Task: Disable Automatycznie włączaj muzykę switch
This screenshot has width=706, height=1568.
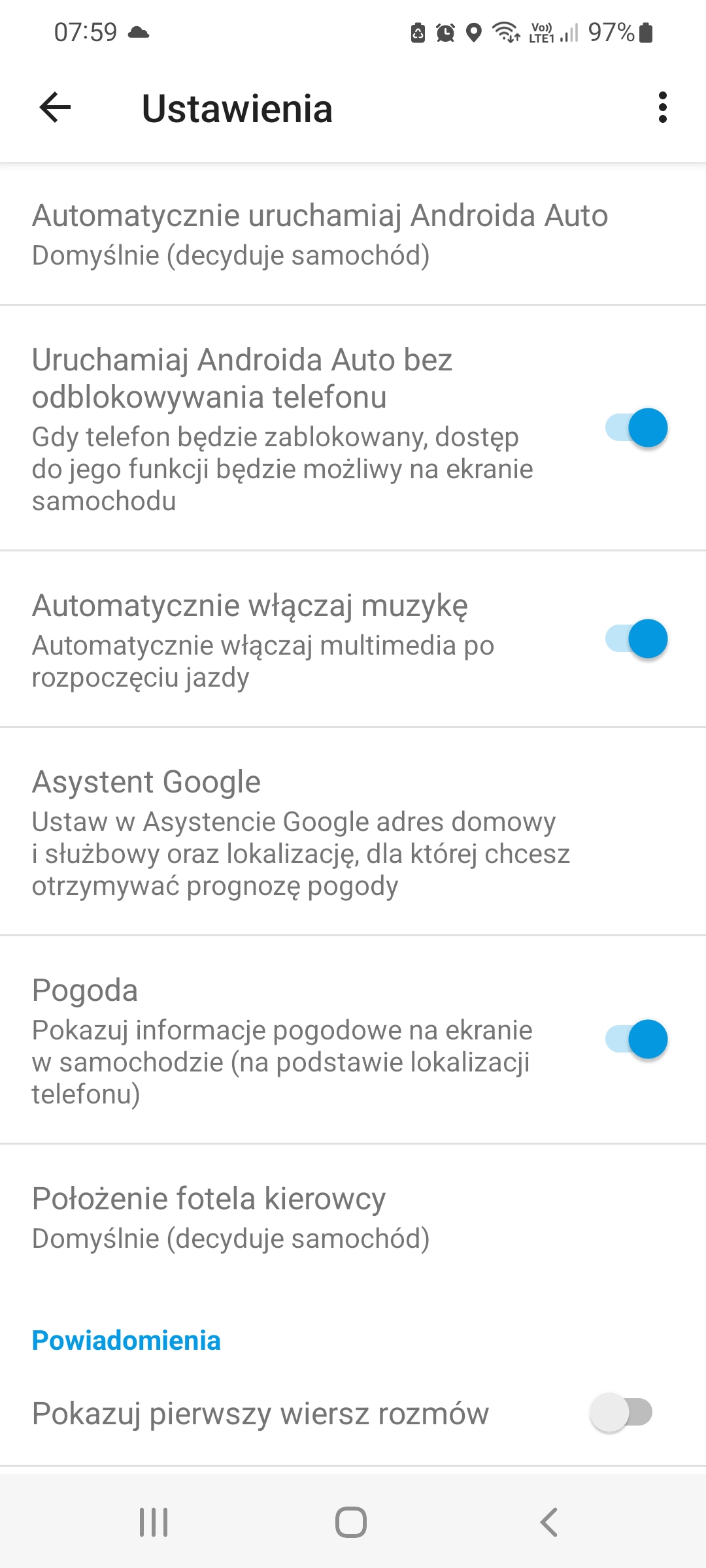Action: tap(636, 639)
